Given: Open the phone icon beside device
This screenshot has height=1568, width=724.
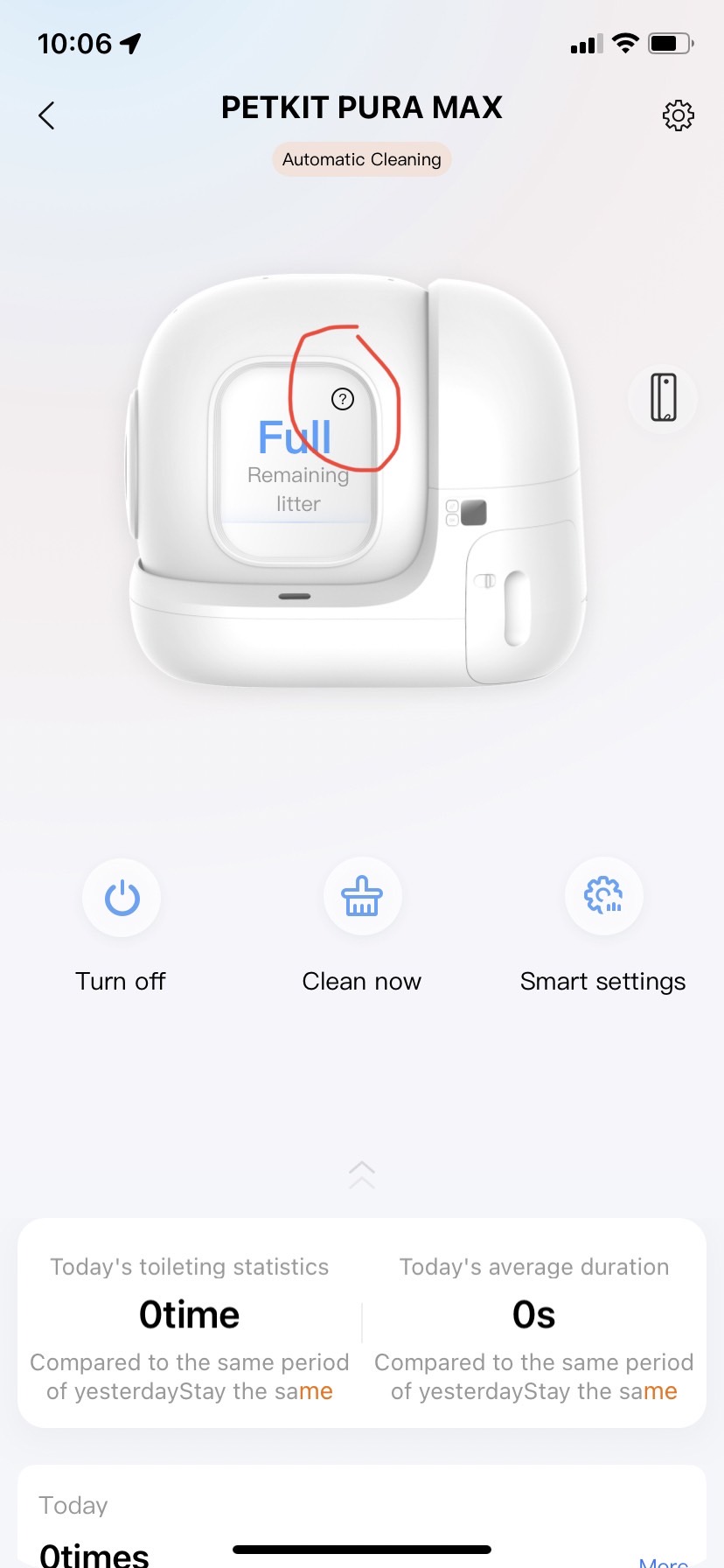Looking at the screenshot, I should [x=663, y=398].
